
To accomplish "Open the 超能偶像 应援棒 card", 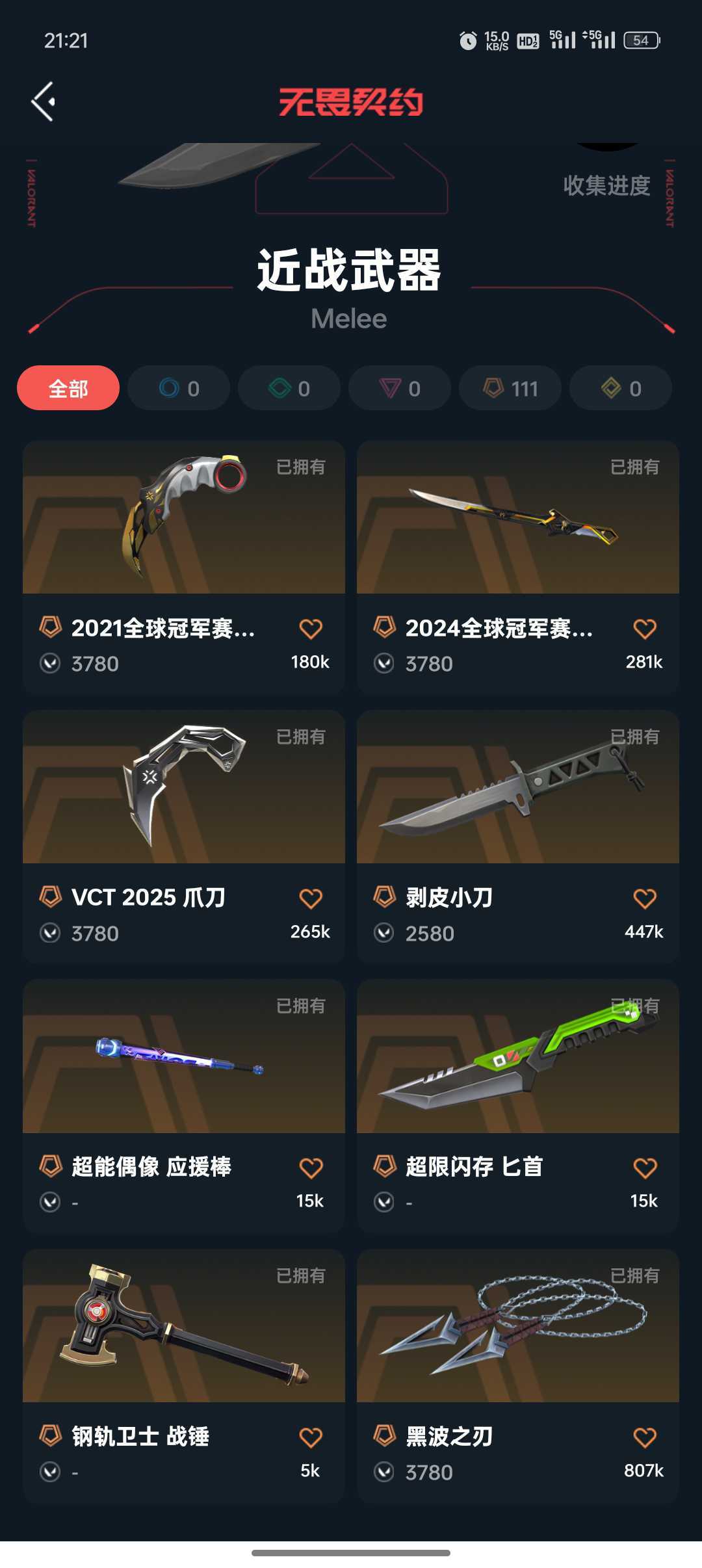I will tap(184, 1106).
